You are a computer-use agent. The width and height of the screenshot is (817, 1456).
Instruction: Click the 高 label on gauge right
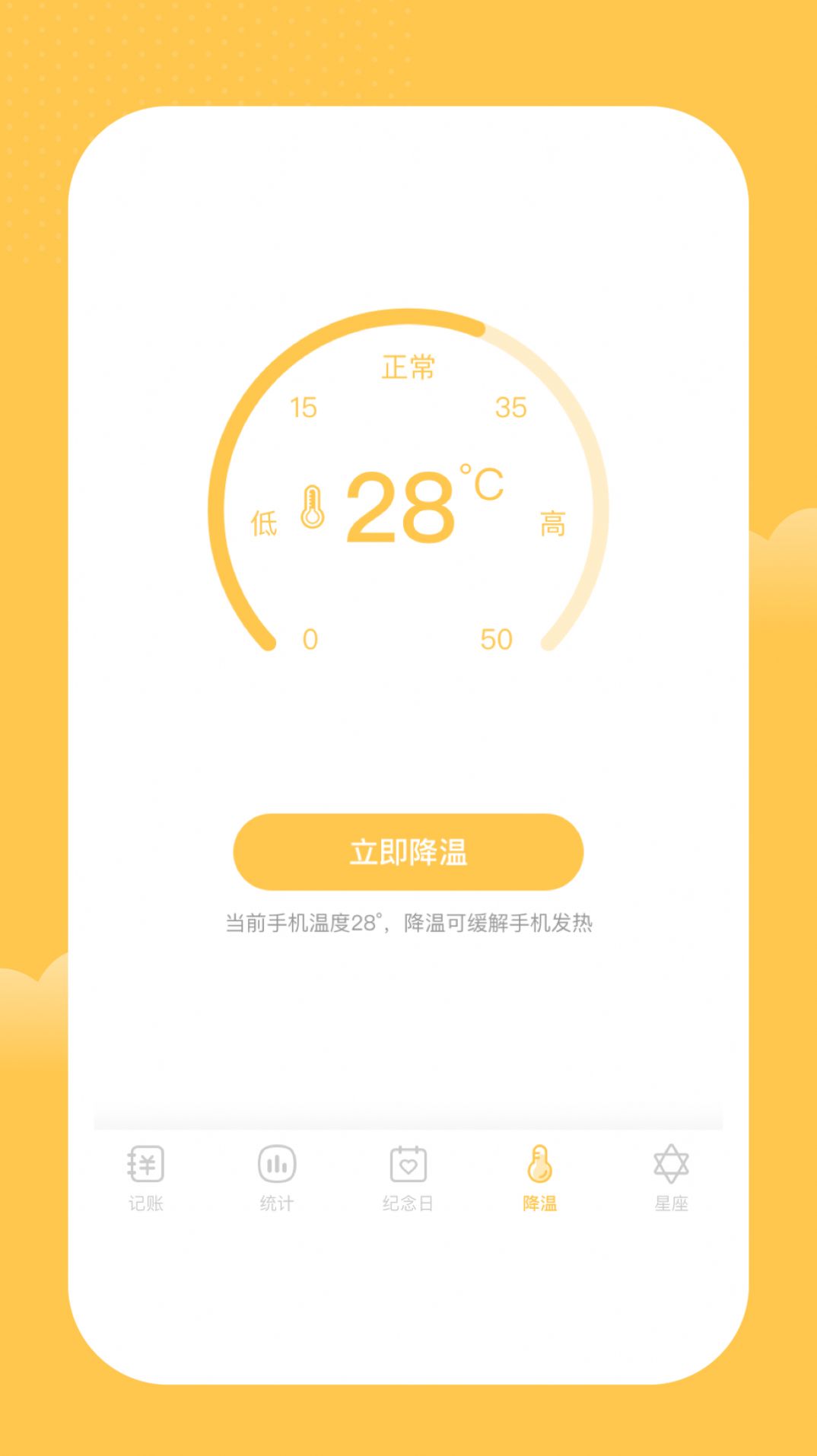(554, 523)
